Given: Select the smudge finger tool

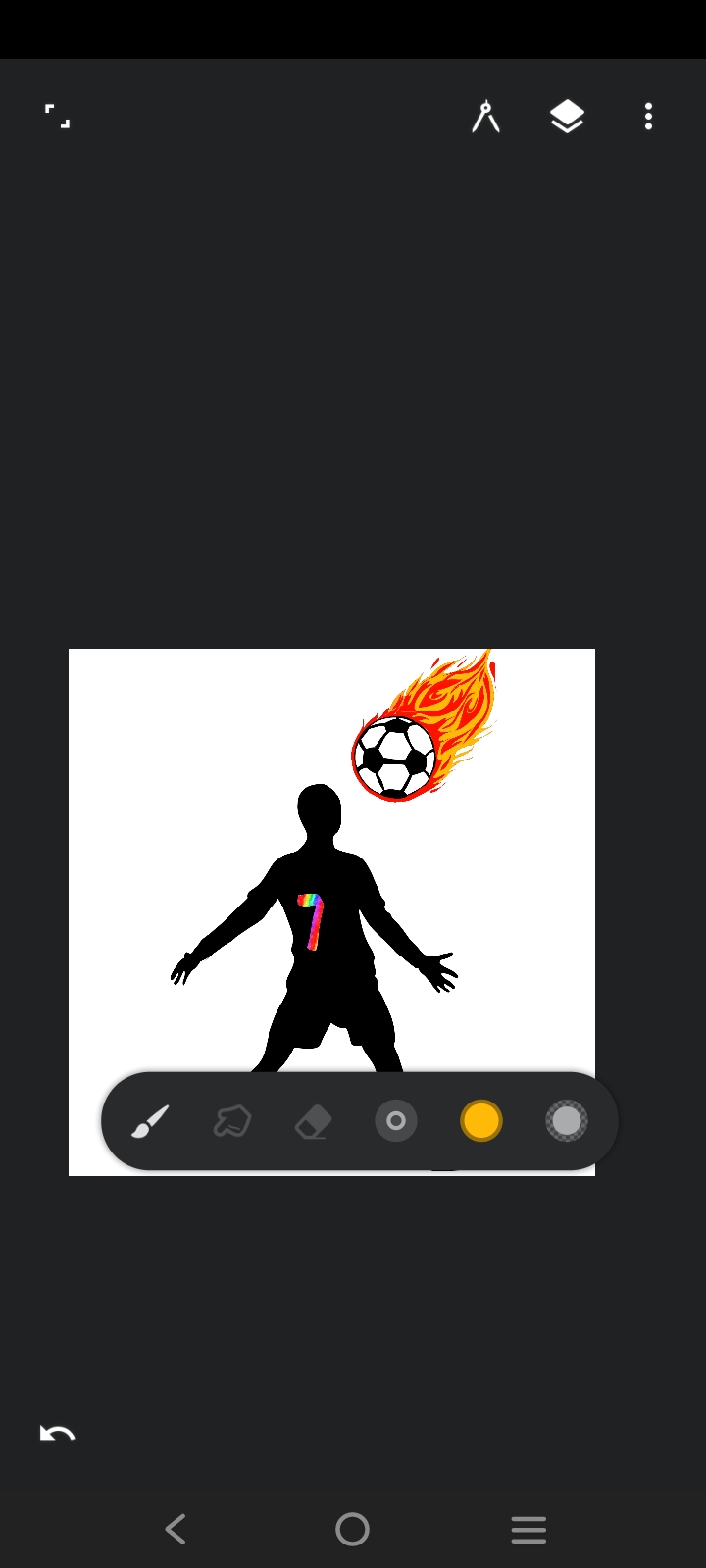Looking at the screenshot, I should [x=231, y=1121].
